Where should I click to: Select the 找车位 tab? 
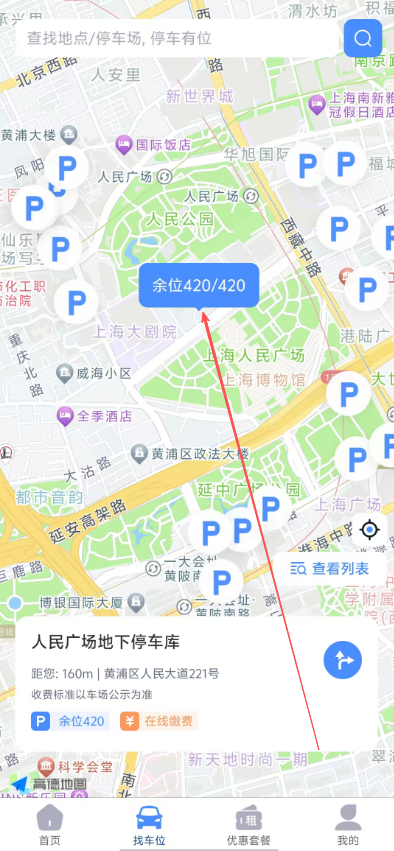[x=149, y=825]
